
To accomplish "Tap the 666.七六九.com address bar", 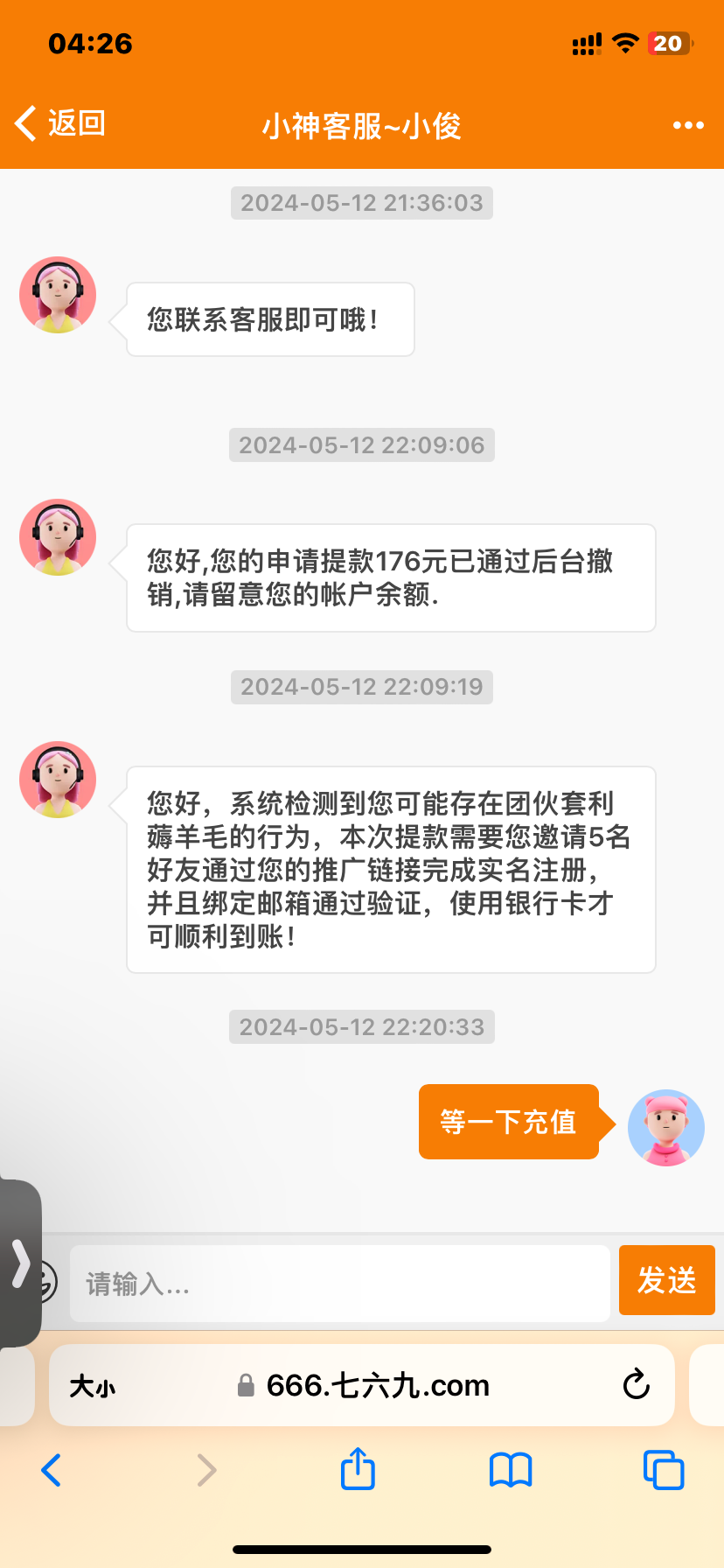I will click(376, 1385).
